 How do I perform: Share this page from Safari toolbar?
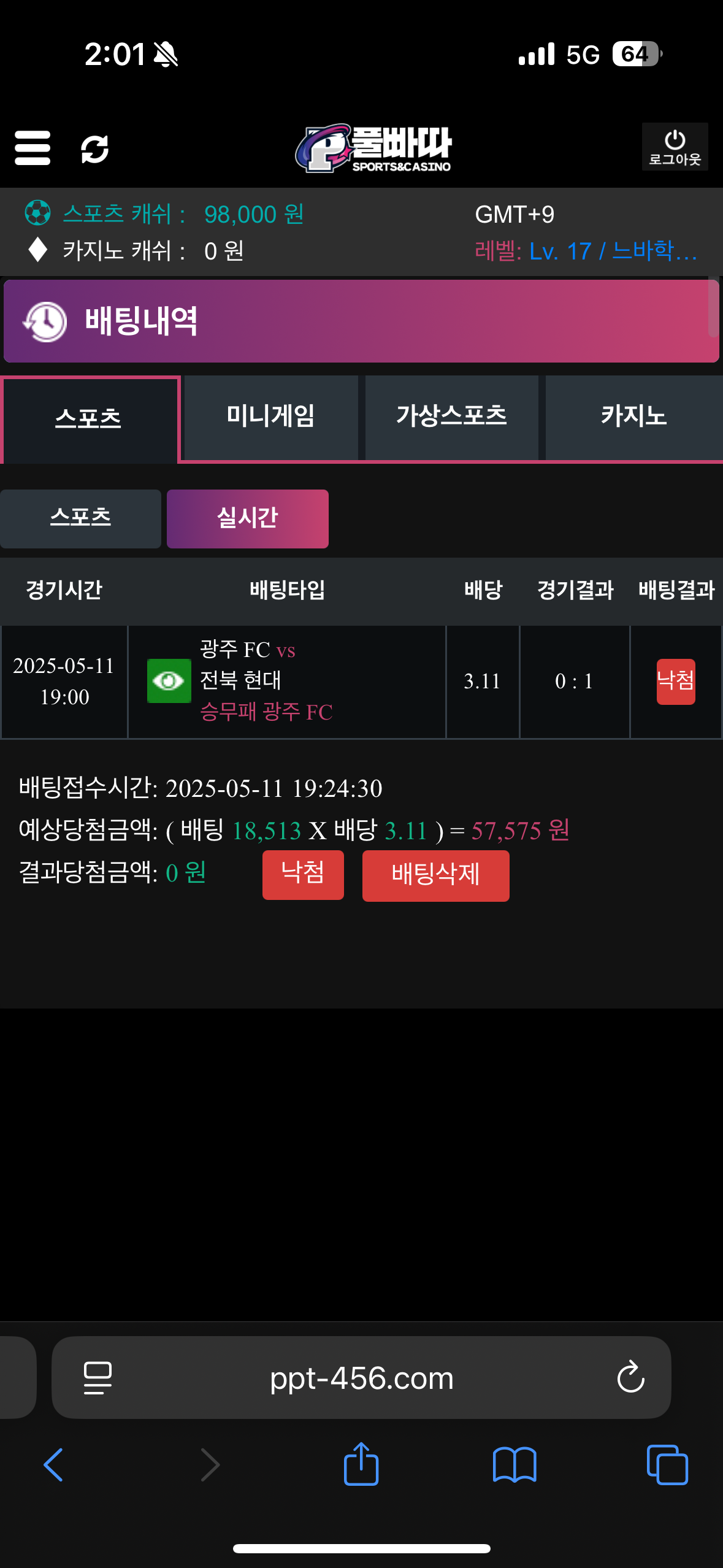pyautogui.click(x=361, y=1464)
